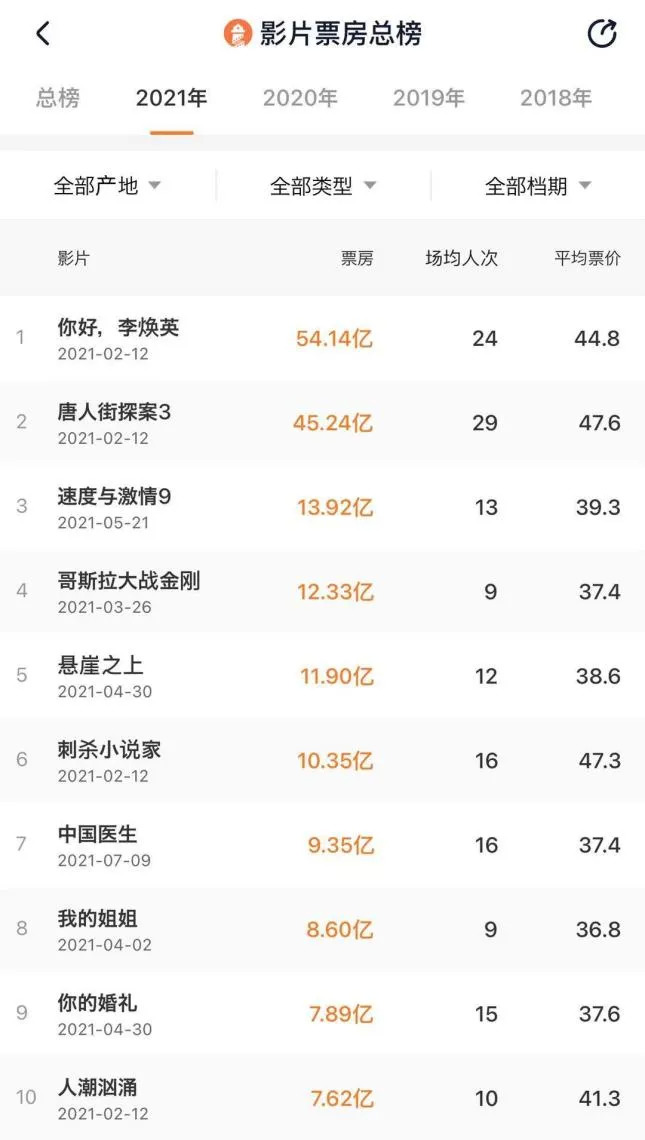Tap the 我的姐姐 row

tap(98, 929)
